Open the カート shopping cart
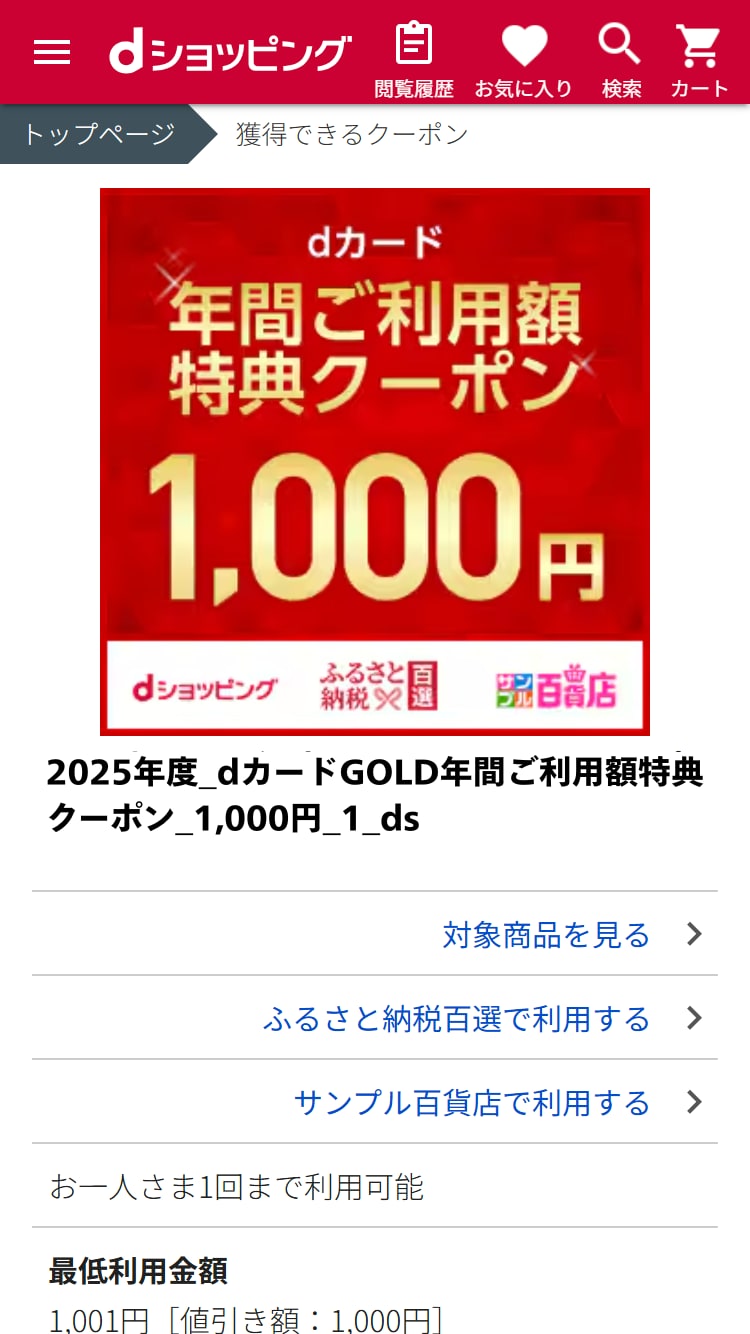Screen dimensions: 750x1334 pos(699,60)
